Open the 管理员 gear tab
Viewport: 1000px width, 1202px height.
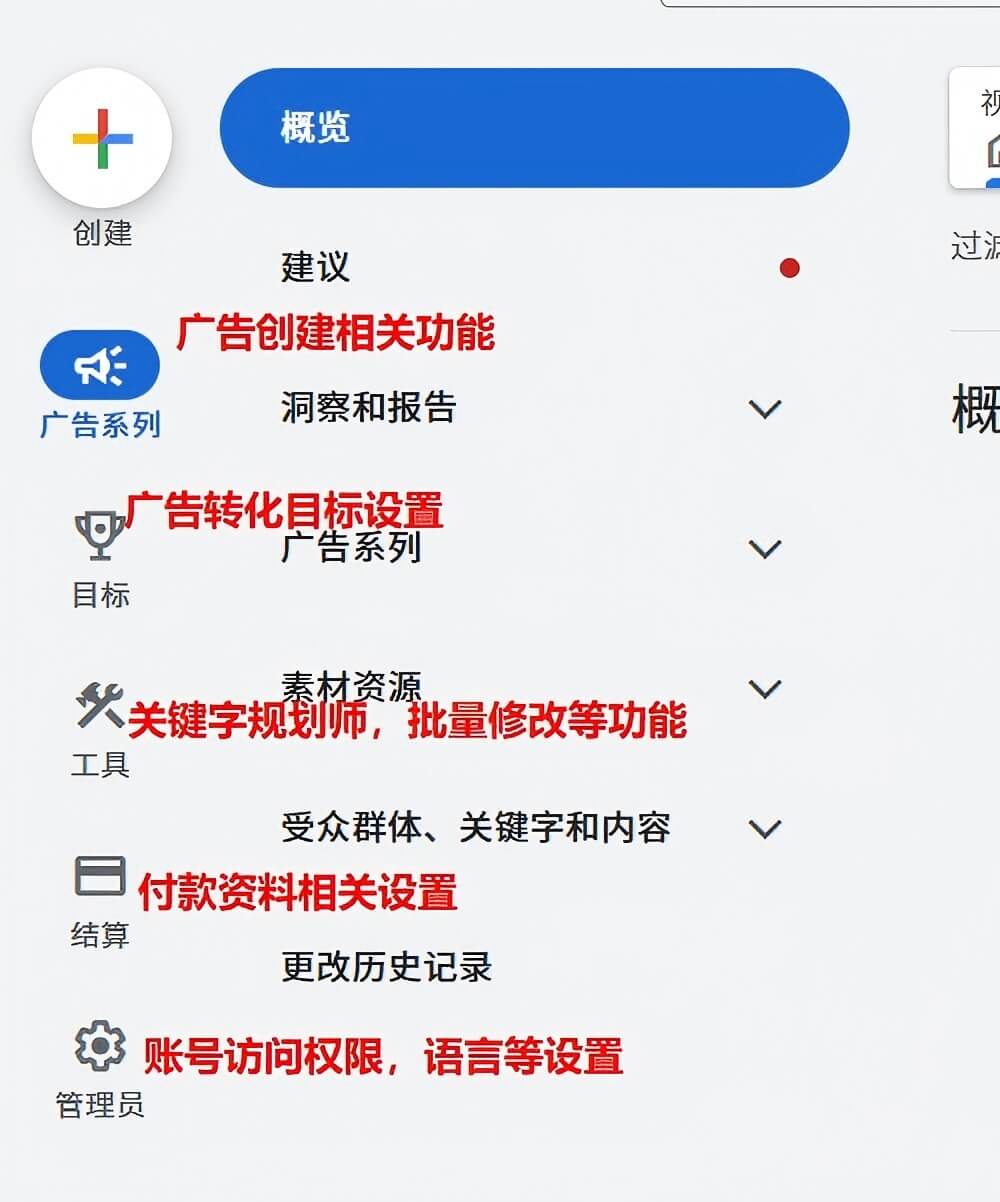coord(100,1047)
